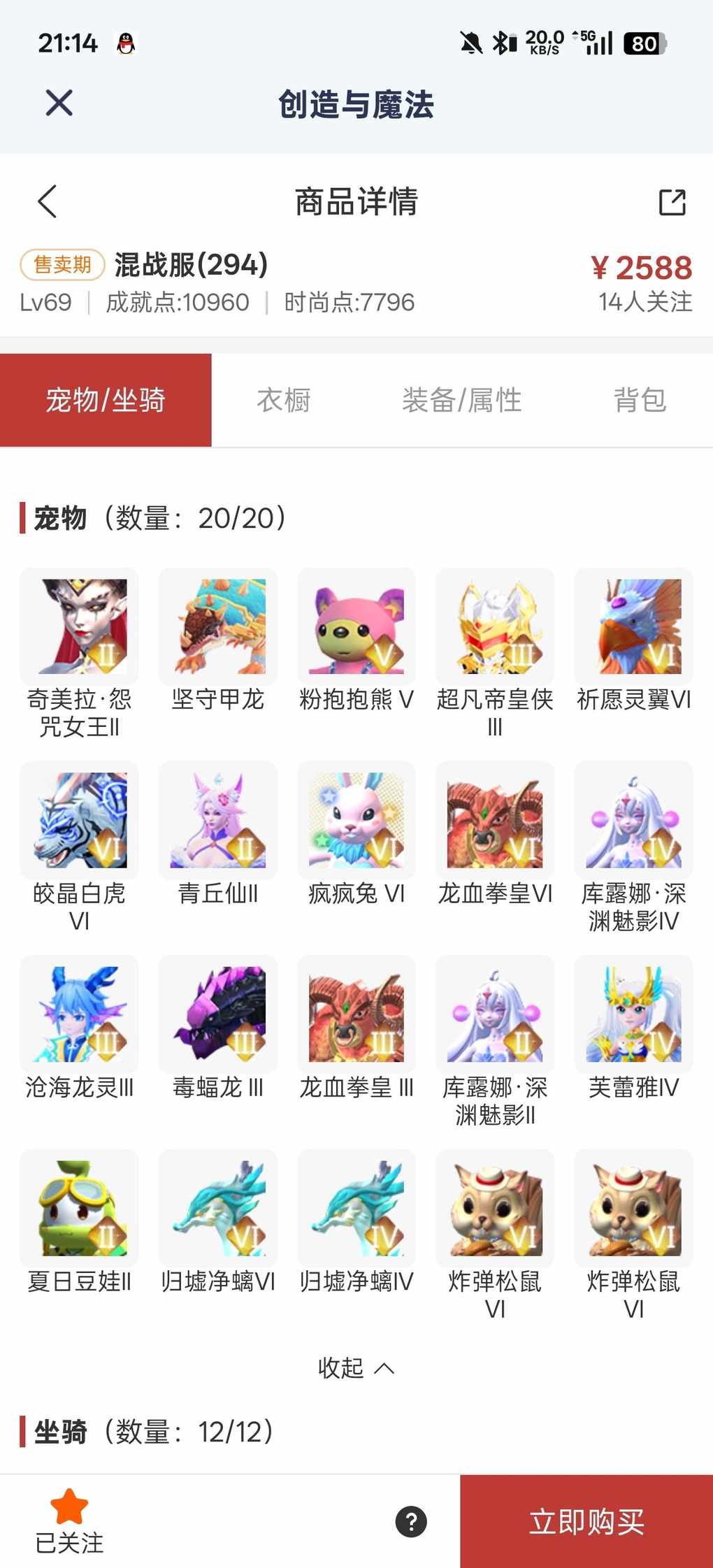Image resolution: width=713 pixels, height=1568 pixels.
Task: Open the help question mark
Action: pos(411,1522)
